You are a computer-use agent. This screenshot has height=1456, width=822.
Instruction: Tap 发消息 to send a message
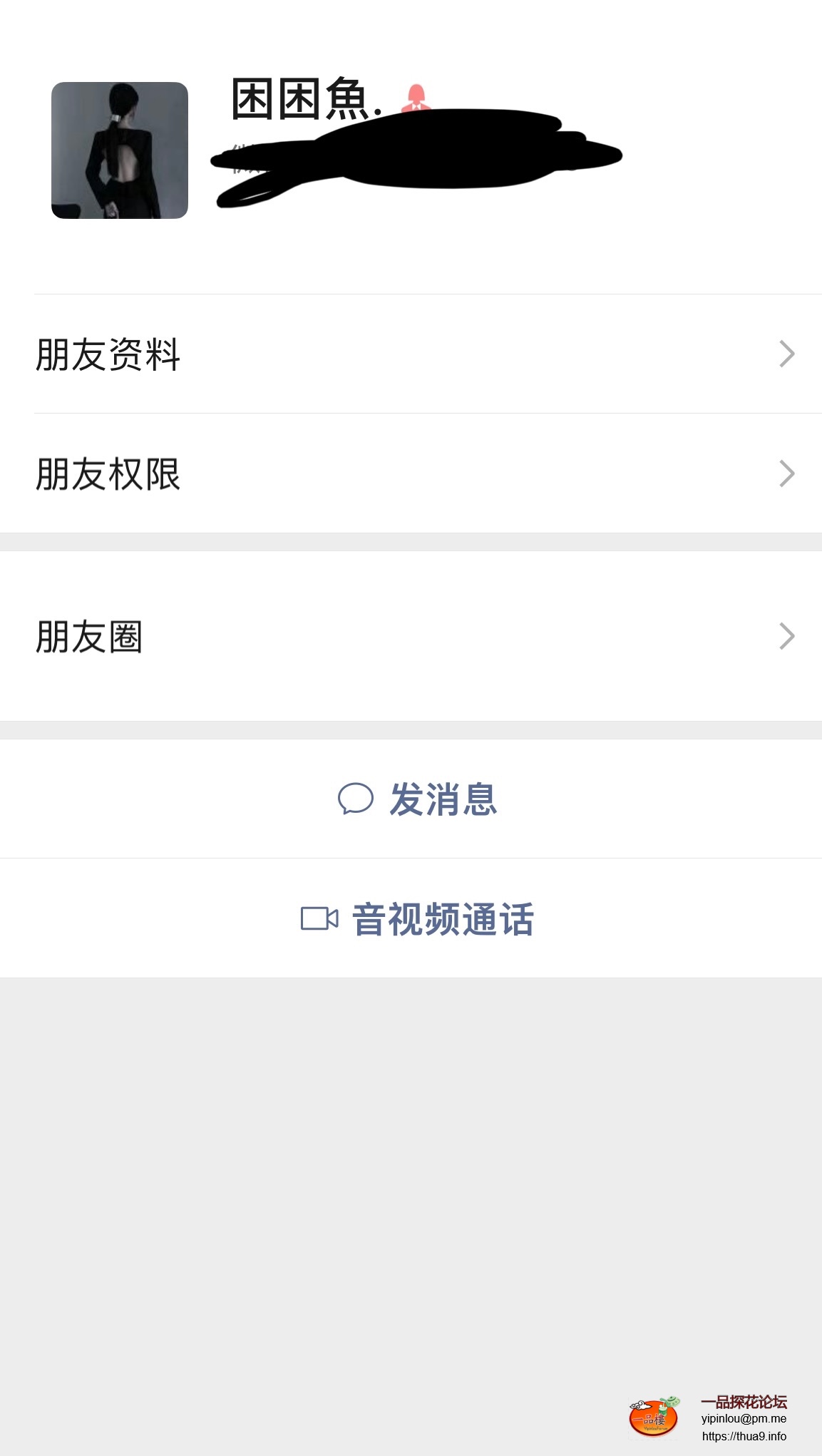coord(418,799)
